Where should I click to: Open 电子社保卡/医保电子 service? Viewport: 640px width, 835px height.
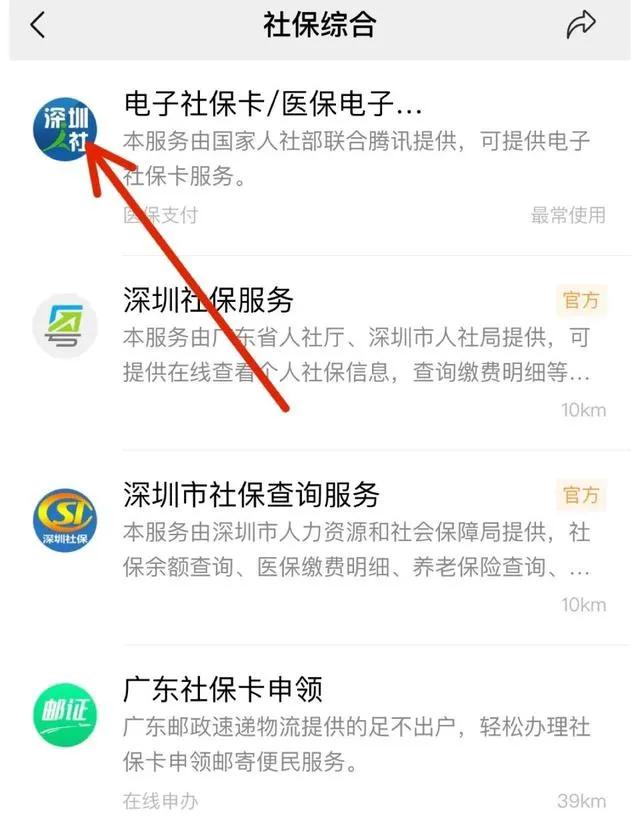tap(272, 104)
